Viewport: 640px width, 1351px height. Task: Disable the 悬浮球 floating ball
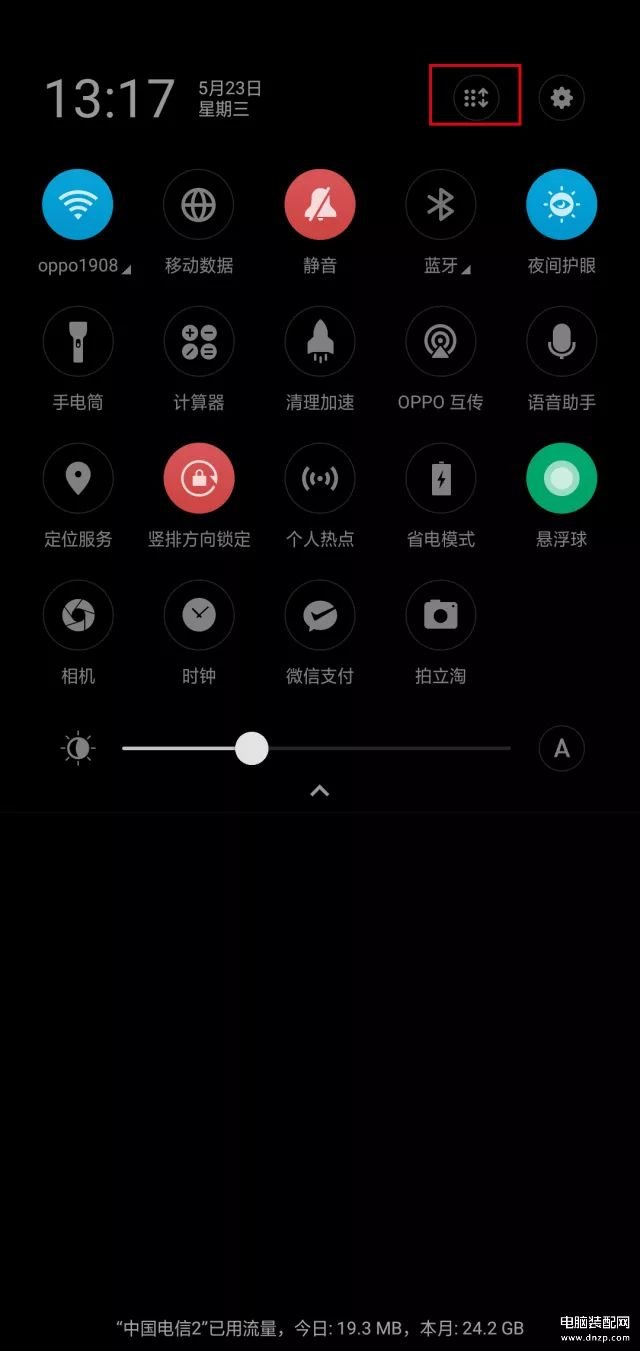tap(562, 479)
